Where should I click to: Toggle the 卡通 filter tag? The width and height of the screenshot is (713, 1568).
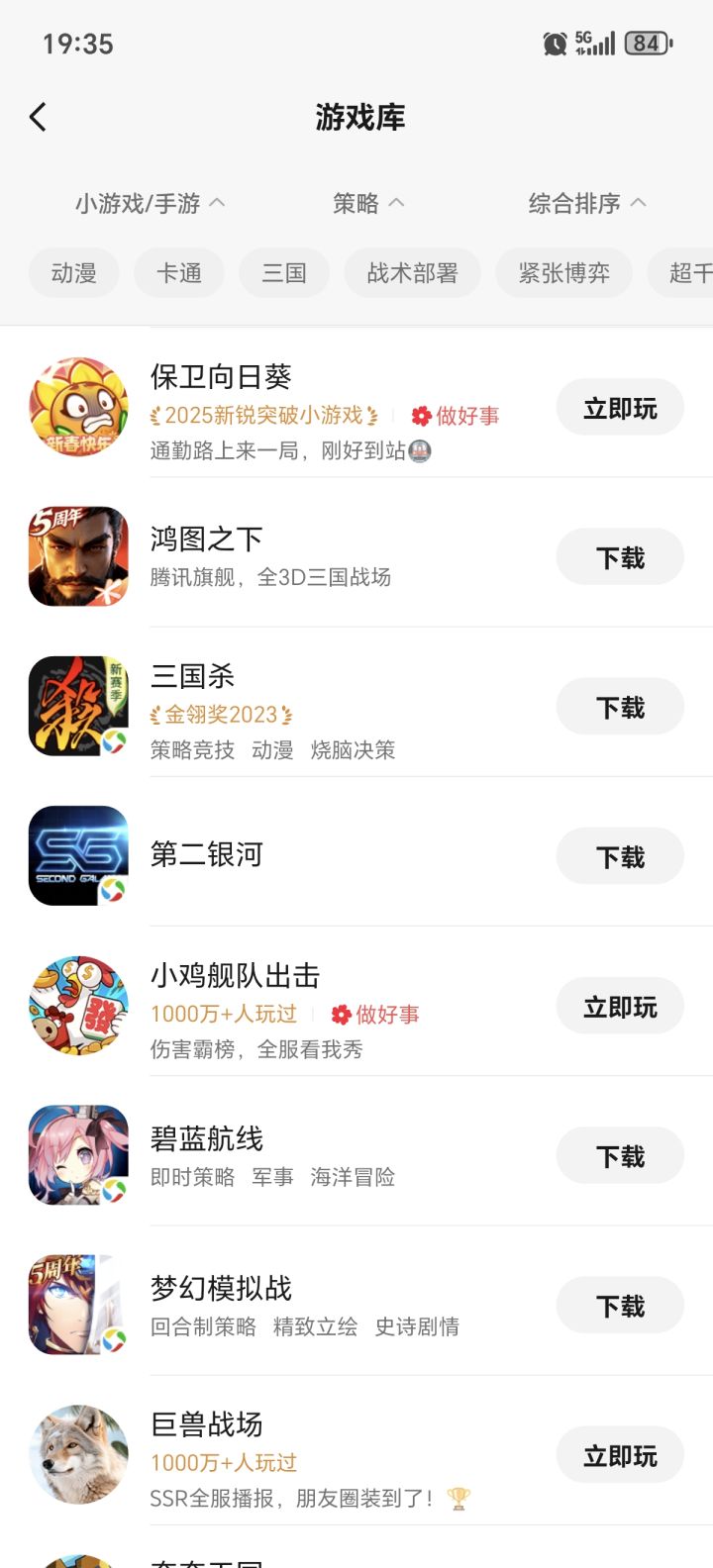(x=178, y=273)
